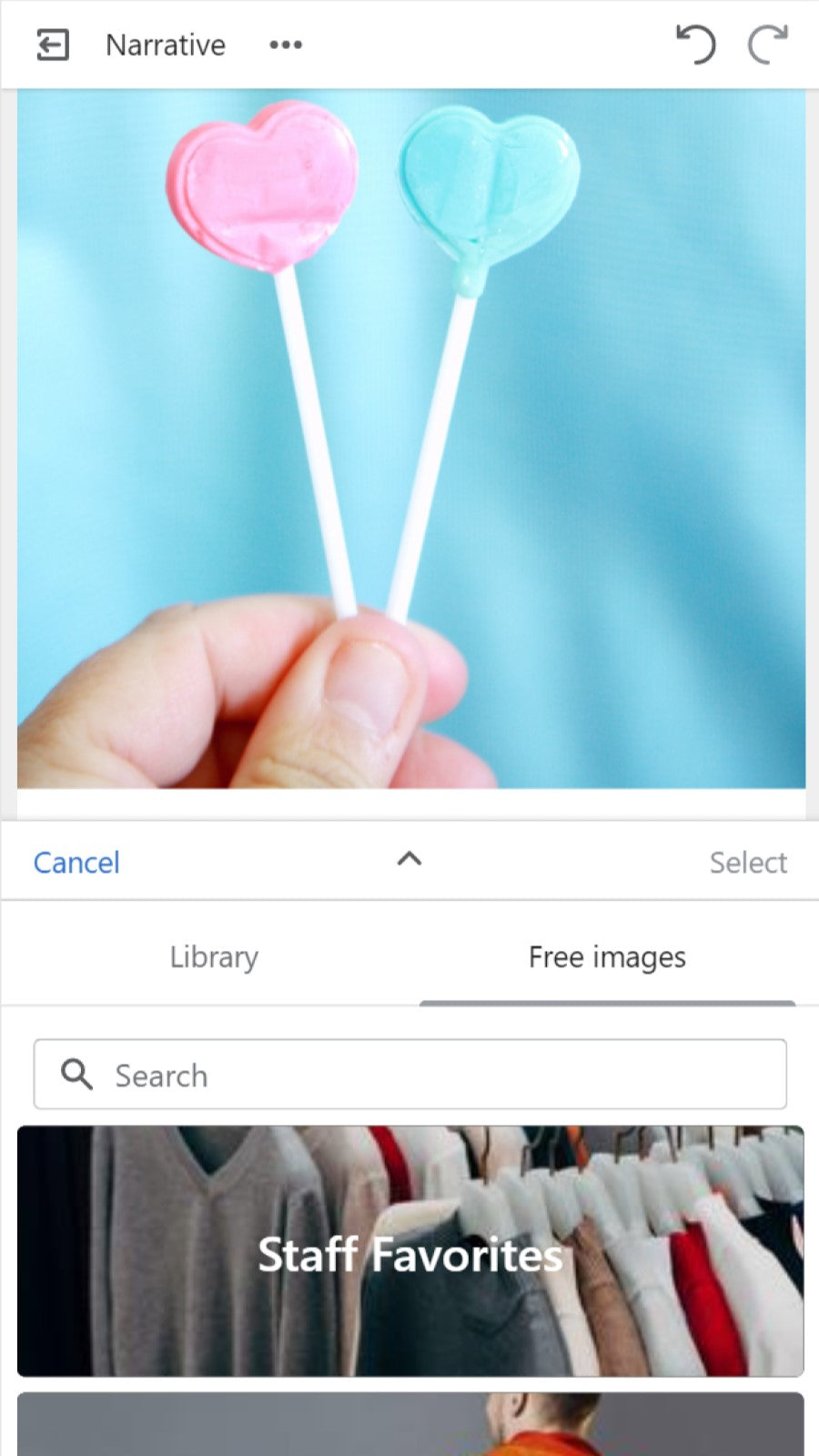Open more options next to Narrative title
The height and width of the screenshot is (1456, 819).
[286, 44]
